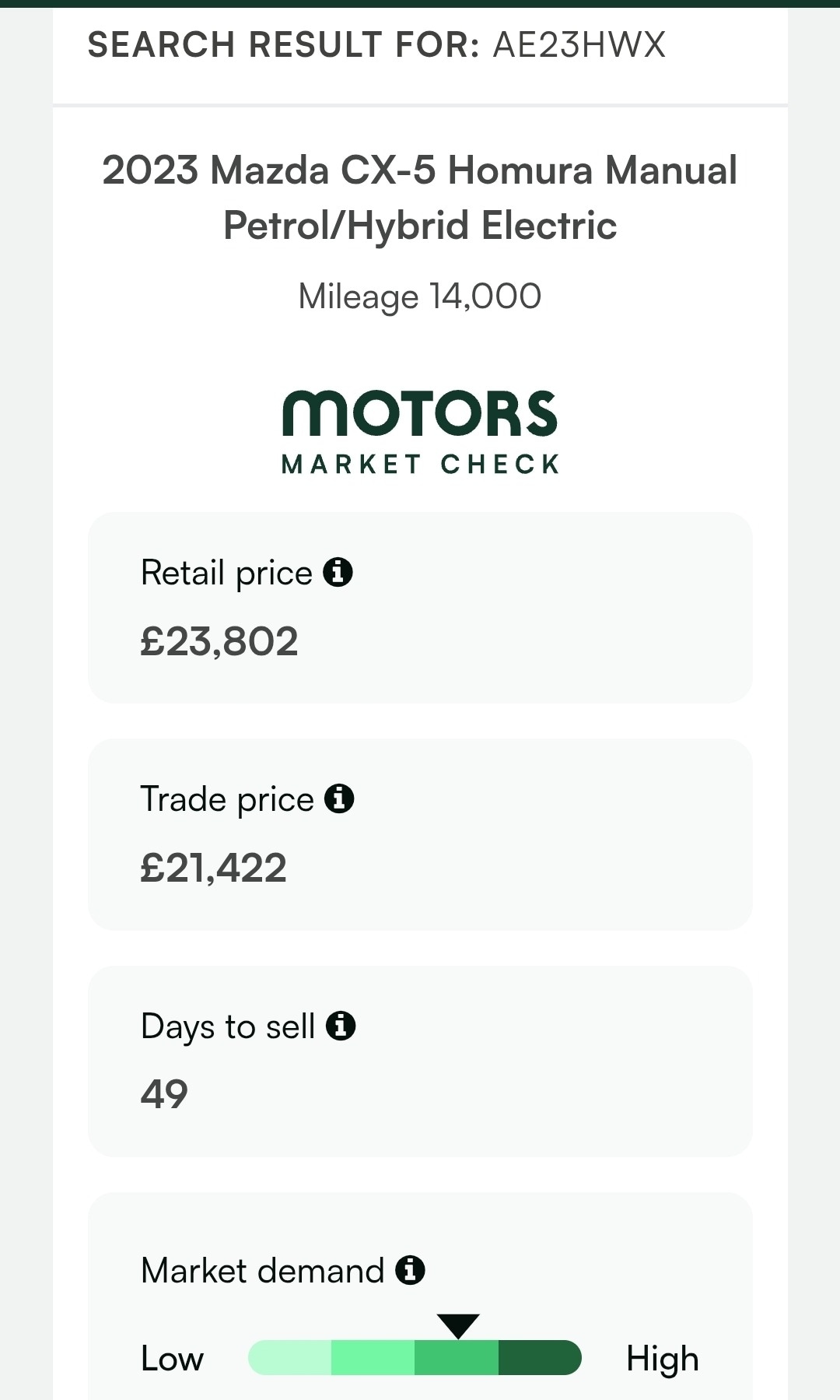Click the Low label on demand scale

[171, 1357]
